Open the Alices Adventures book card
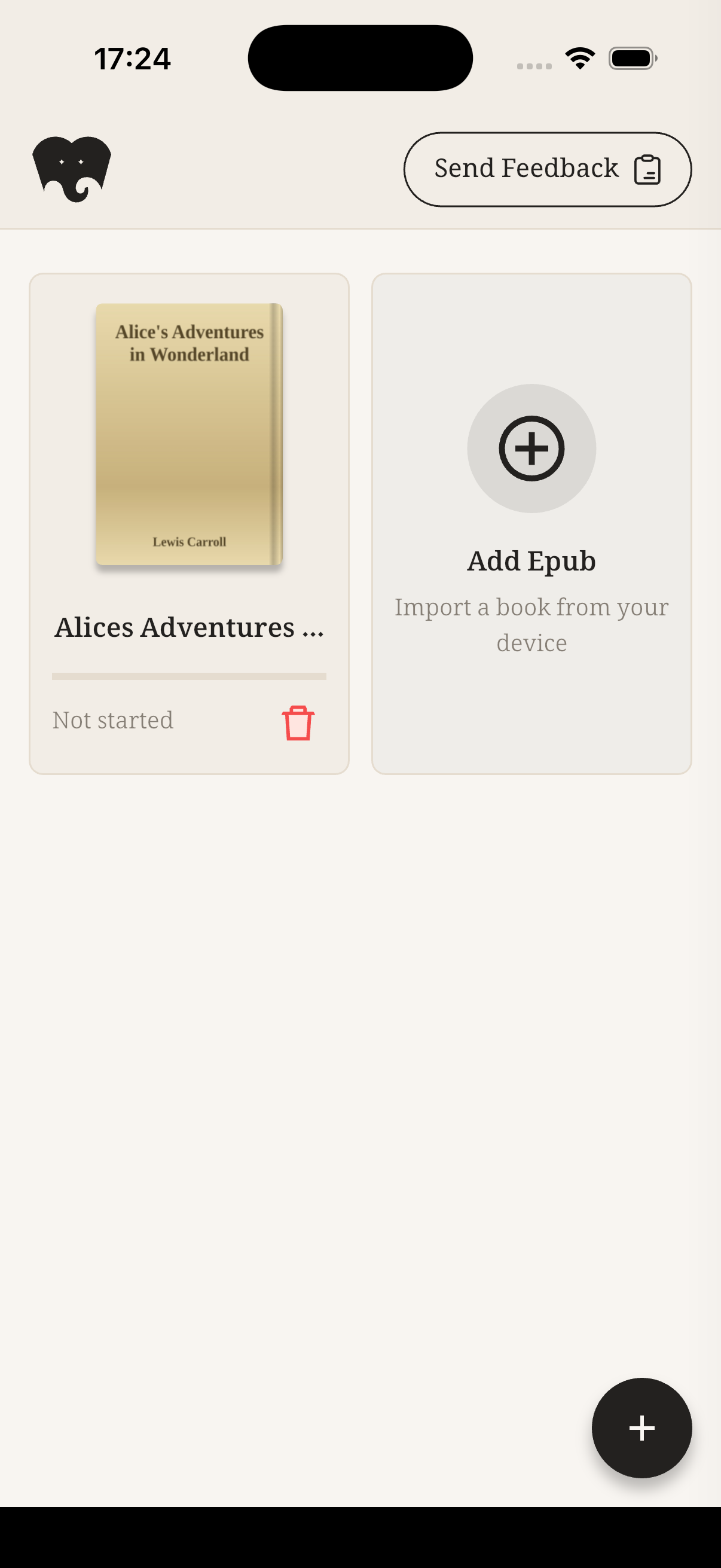Viewport: 721px width, 1568px height. (x=190, y=523)
